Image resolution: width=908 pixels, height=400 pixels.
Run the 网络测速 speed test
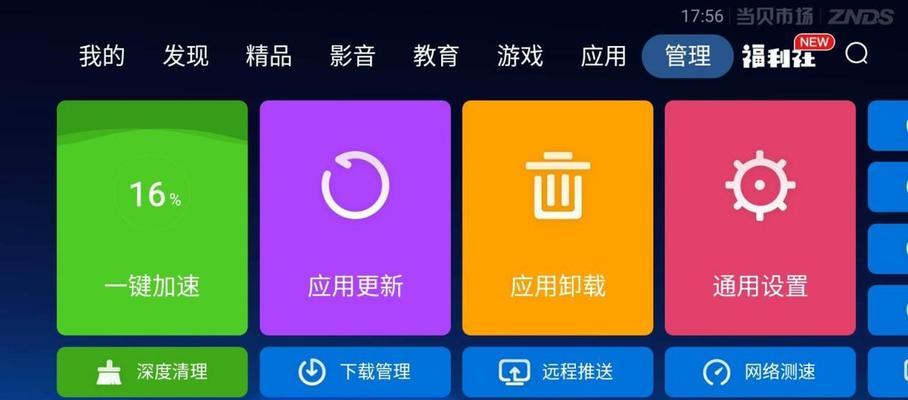point(760,372)
